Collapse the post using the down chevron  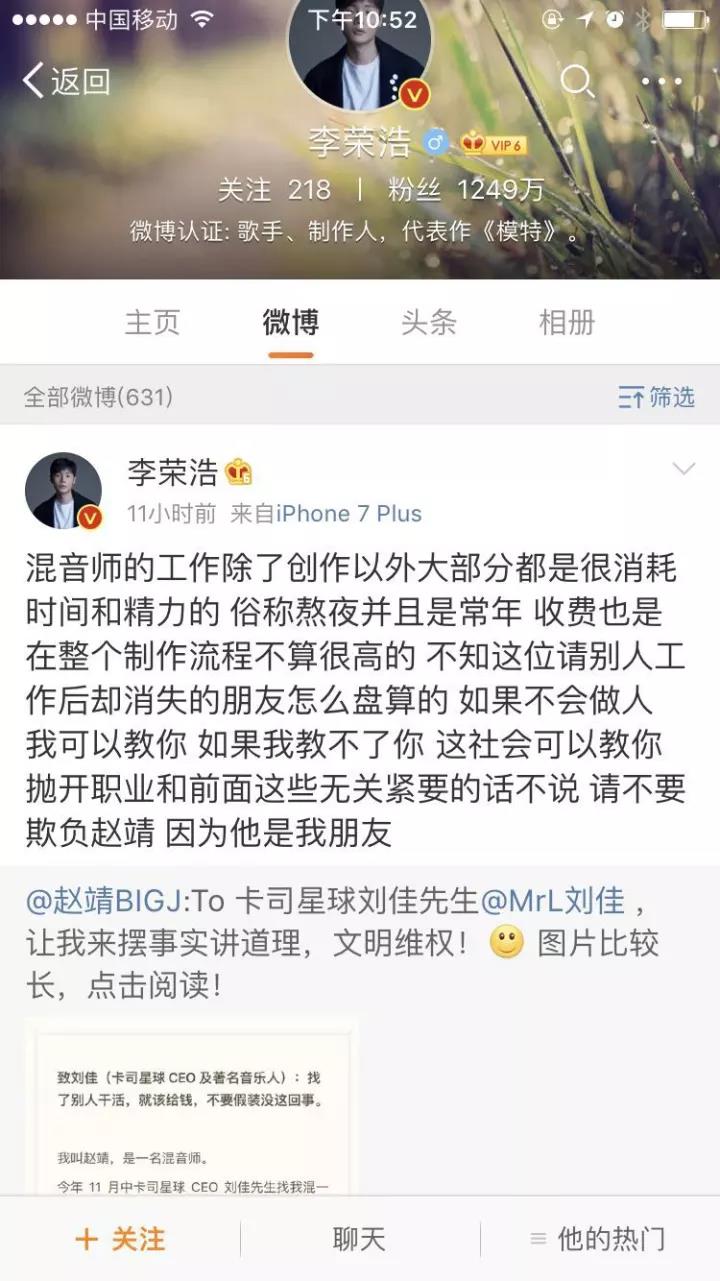click(683, 468)
